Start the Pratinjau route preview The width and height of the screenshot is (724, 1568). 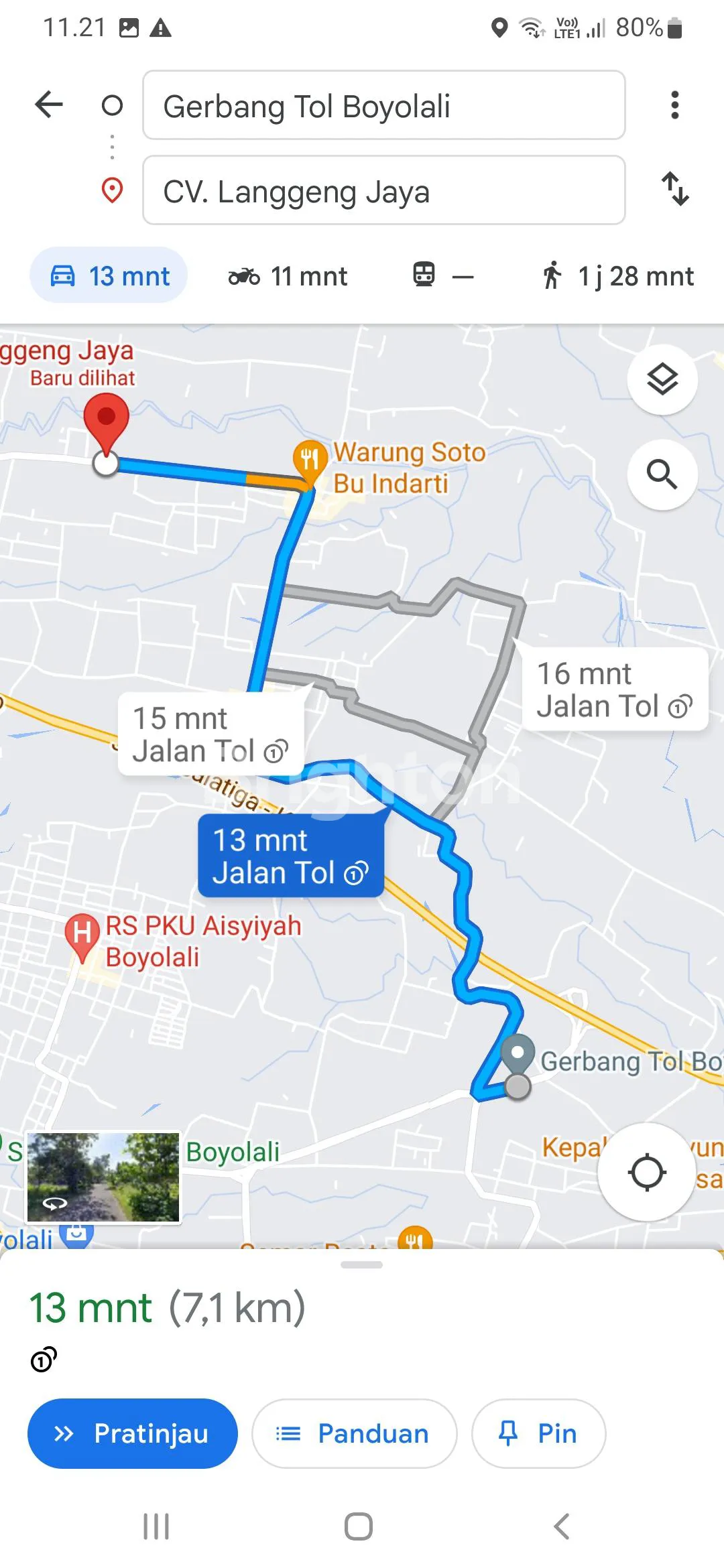point(133,1433)
